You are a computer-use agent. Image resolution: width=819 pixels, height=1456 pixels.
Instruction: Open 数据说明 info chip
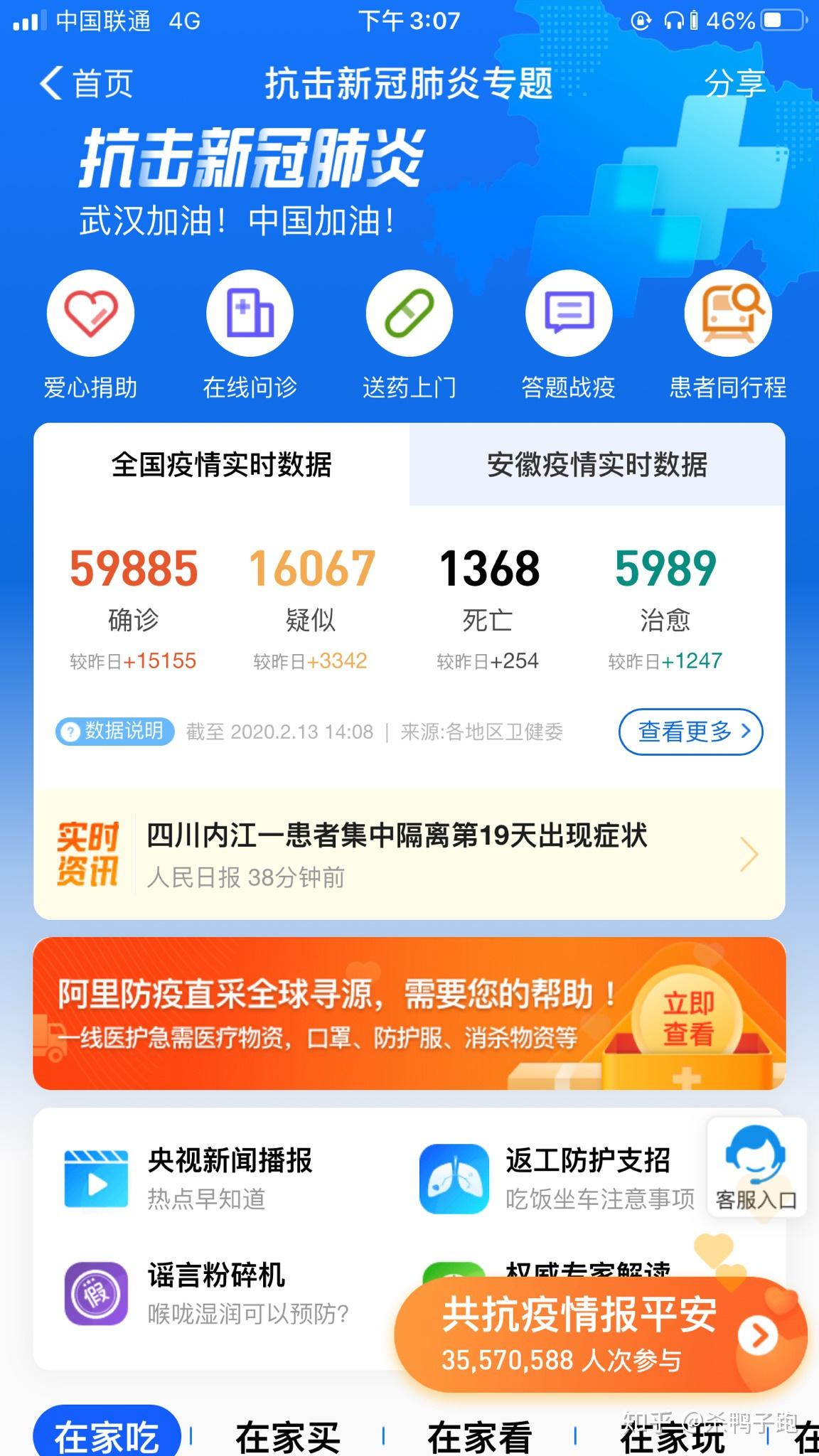coord(115,731)
